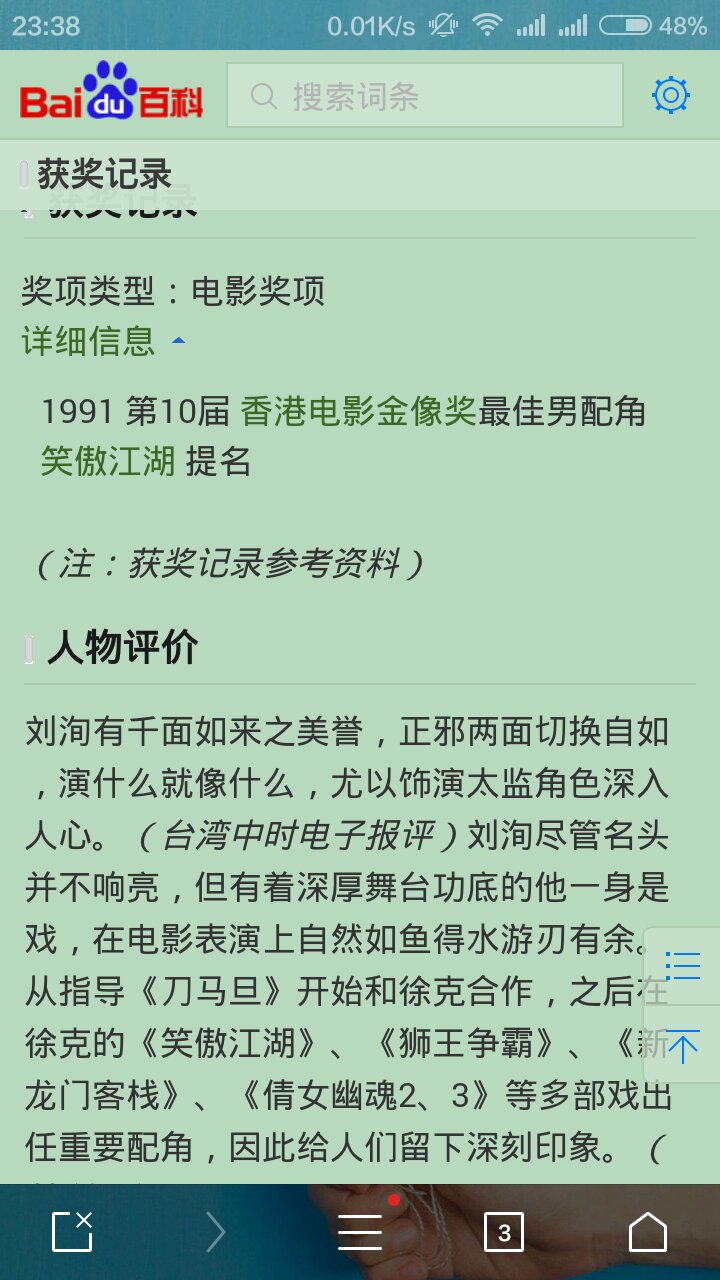View the 3 open tabs
The width and height of the screenshot is (720, 1280).
click(x=503, y=1232)
